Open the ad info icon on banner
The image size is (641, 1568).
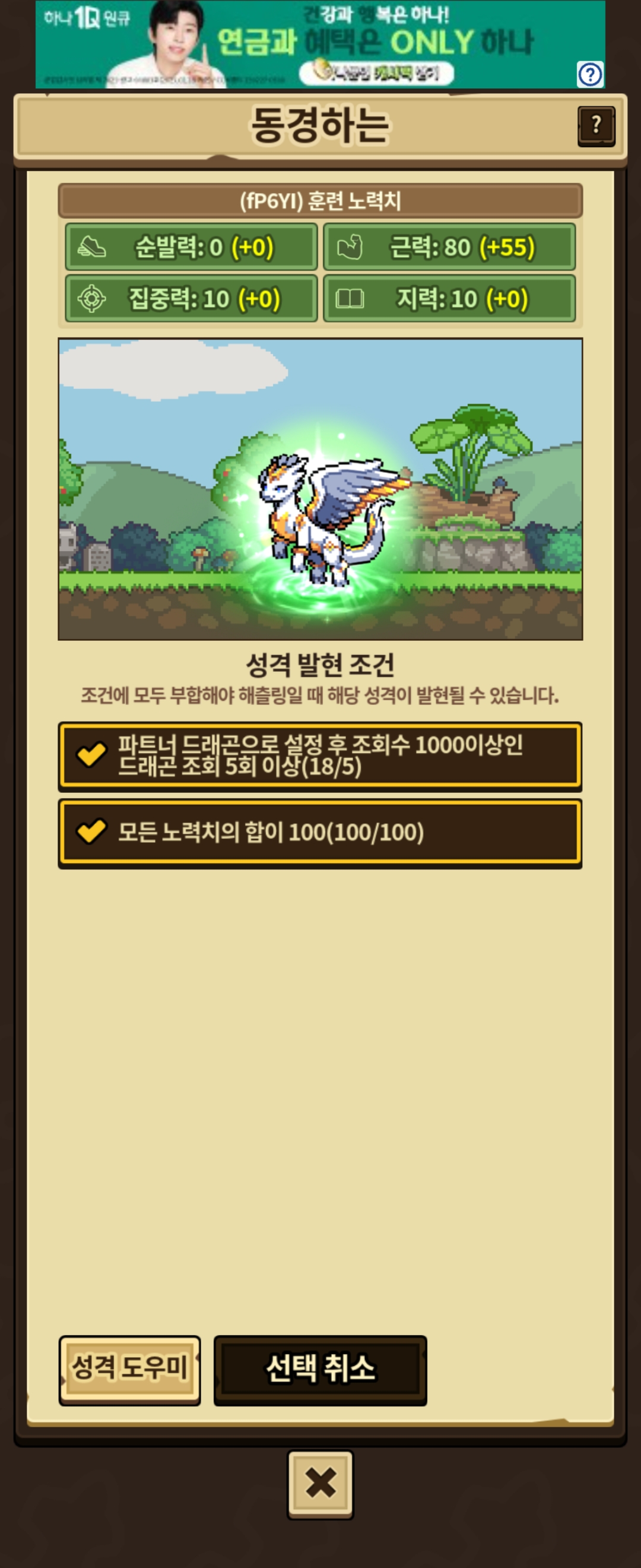pos(590,75)
